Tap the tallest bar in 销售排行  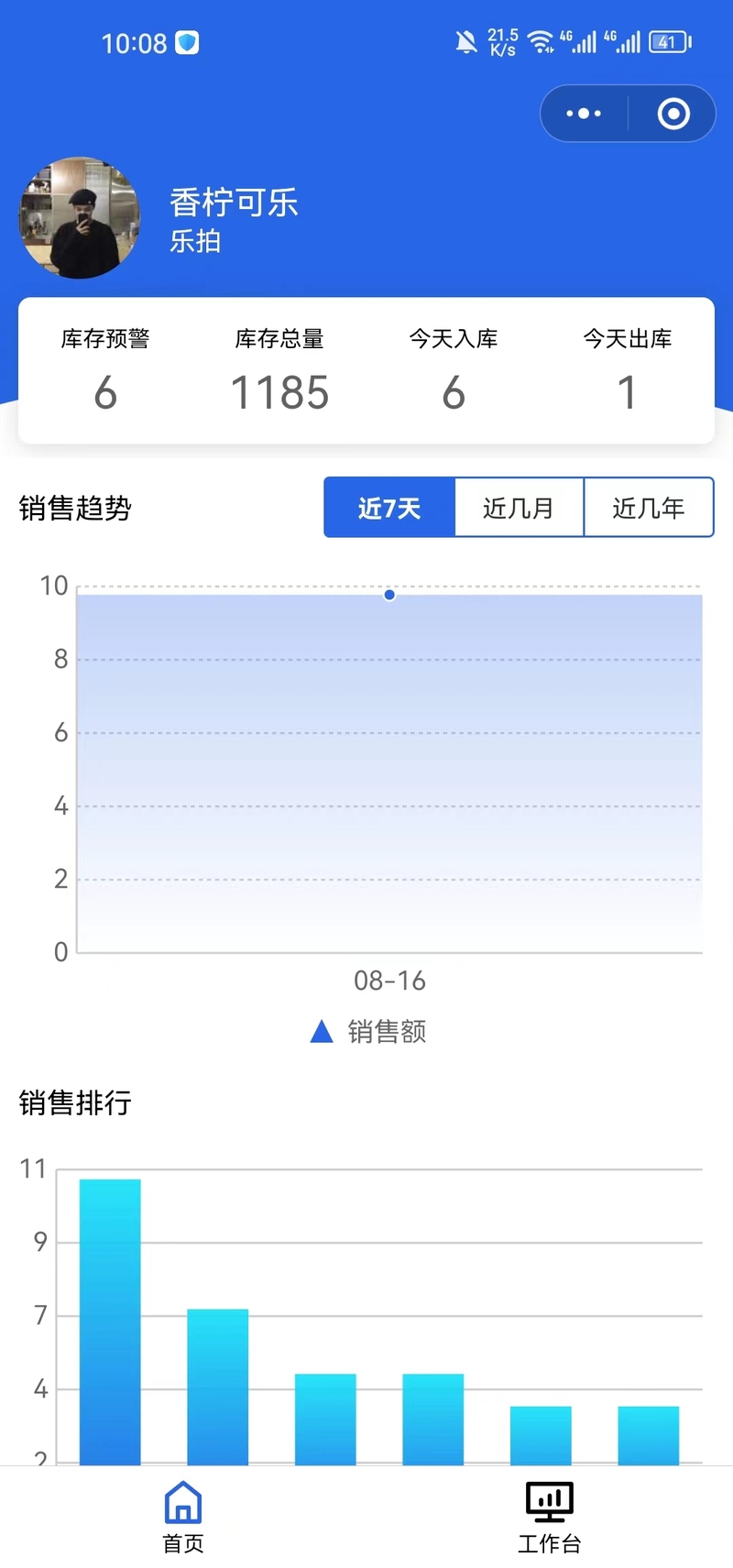click(110, 1321)
